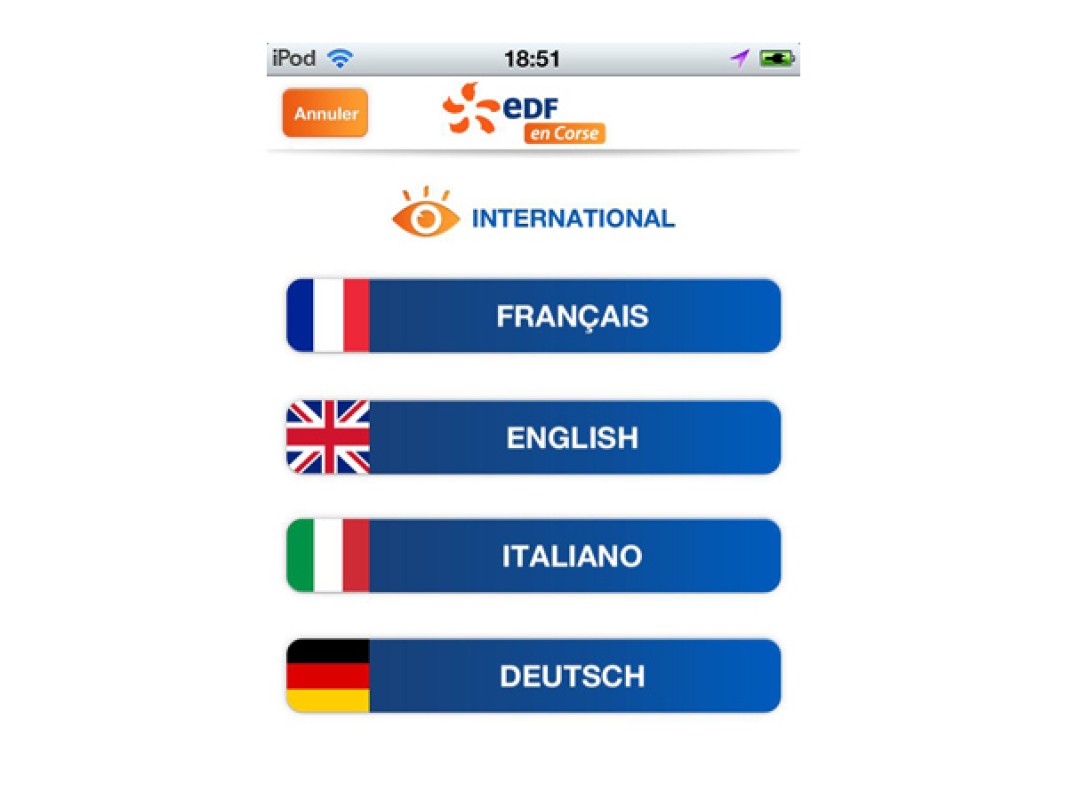Choose the English language option
The width and height of the screenshot is (1066, 800).
click(x=534, y=437)
